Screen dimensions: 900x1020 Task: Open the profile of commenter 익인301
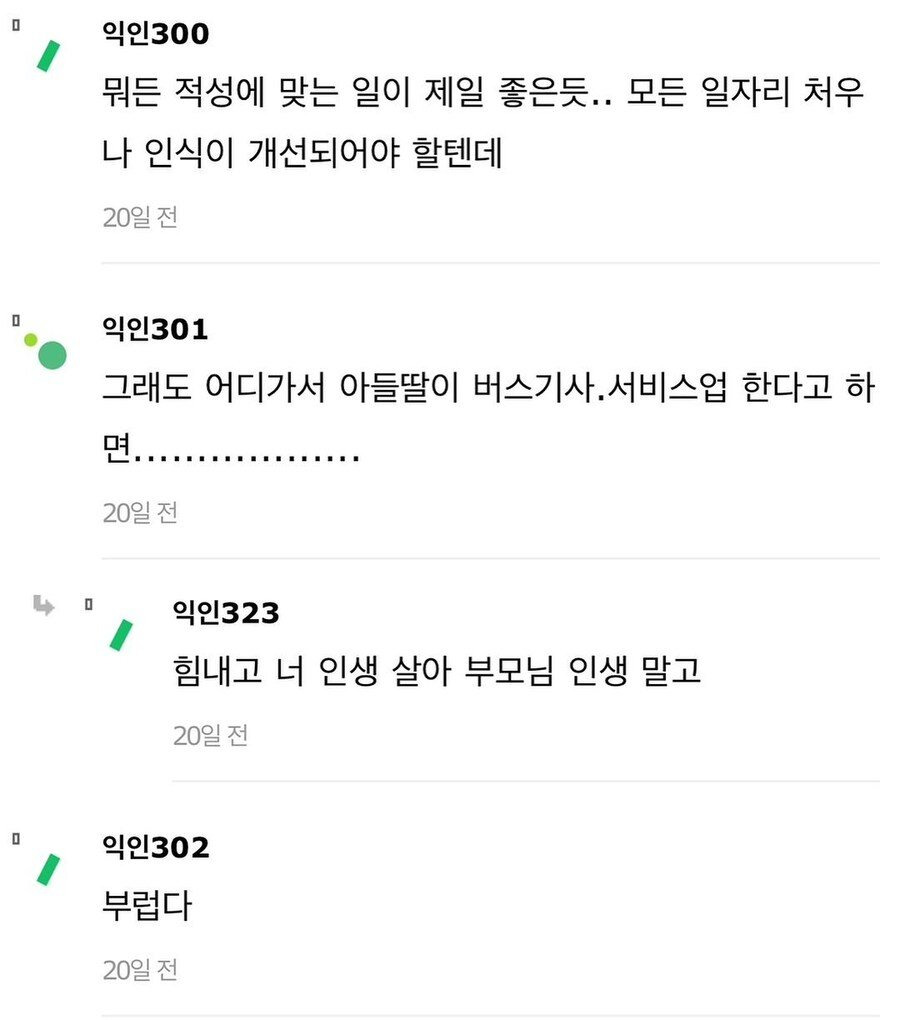(x=155, y=329)
